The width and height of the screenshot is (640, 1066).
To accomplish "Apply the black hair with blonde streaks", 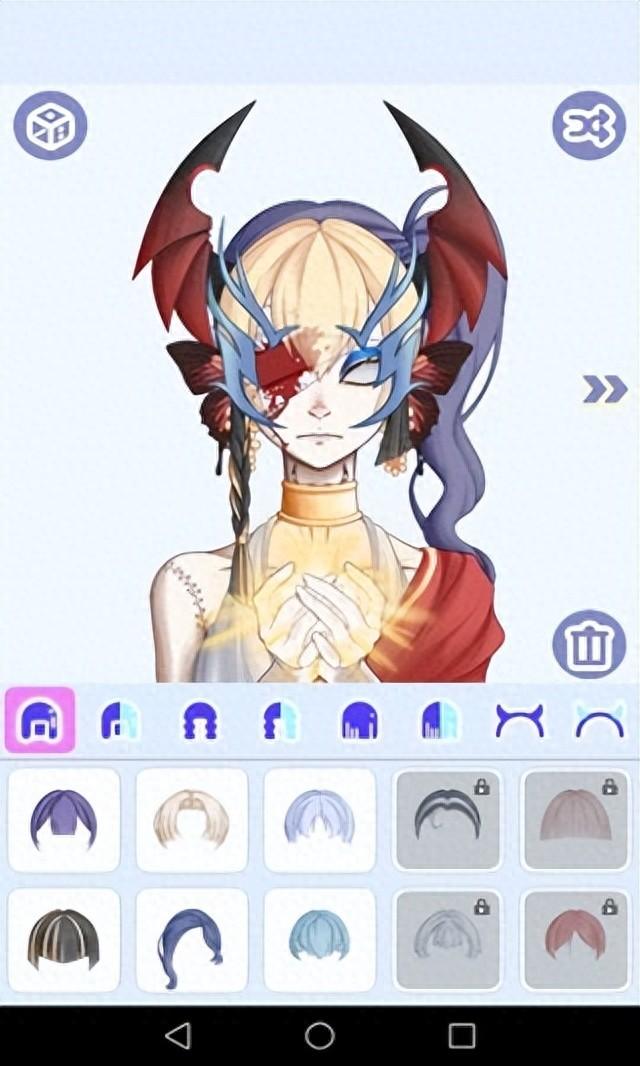I will 64,940.
